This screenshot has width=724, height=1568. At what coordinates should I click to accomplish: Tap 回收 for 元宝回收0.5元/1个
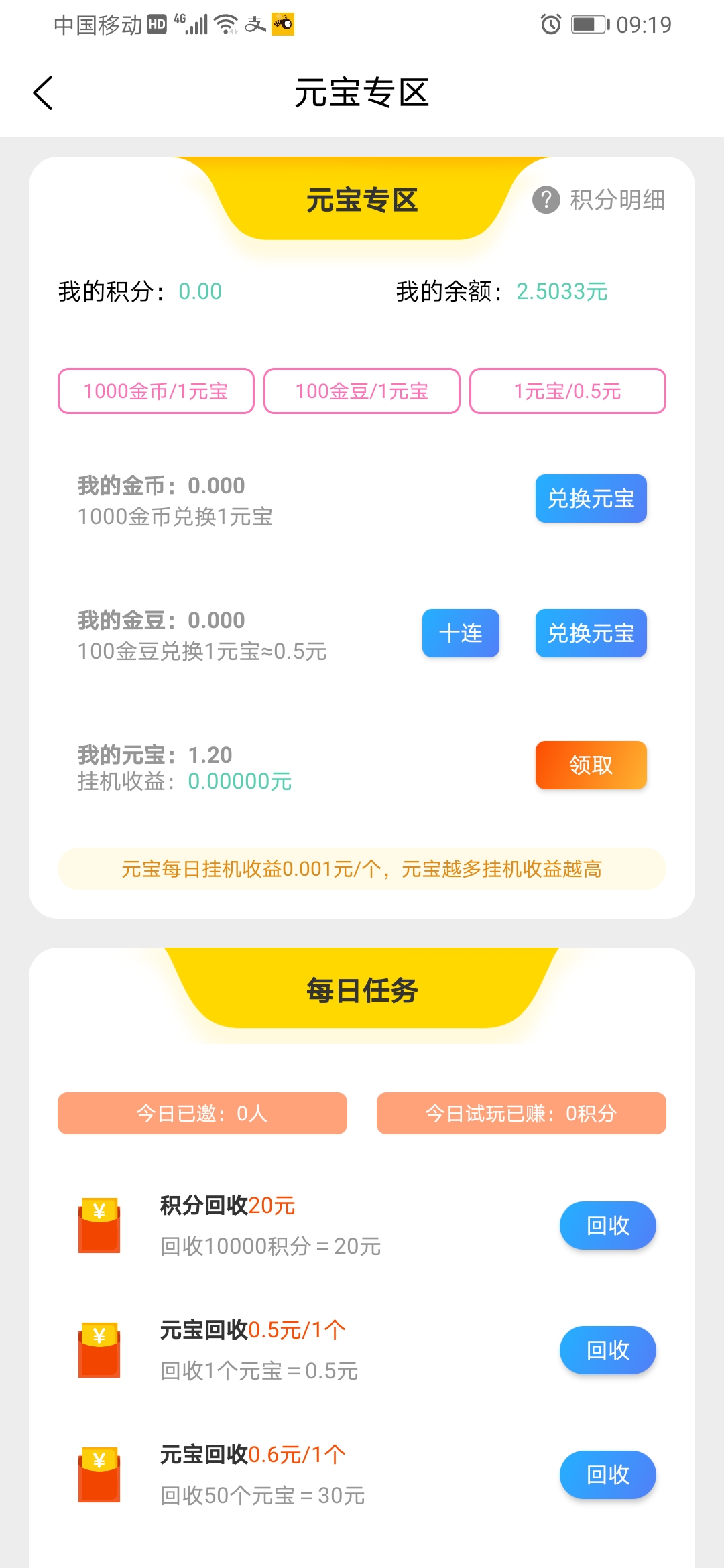[608, 1350]
